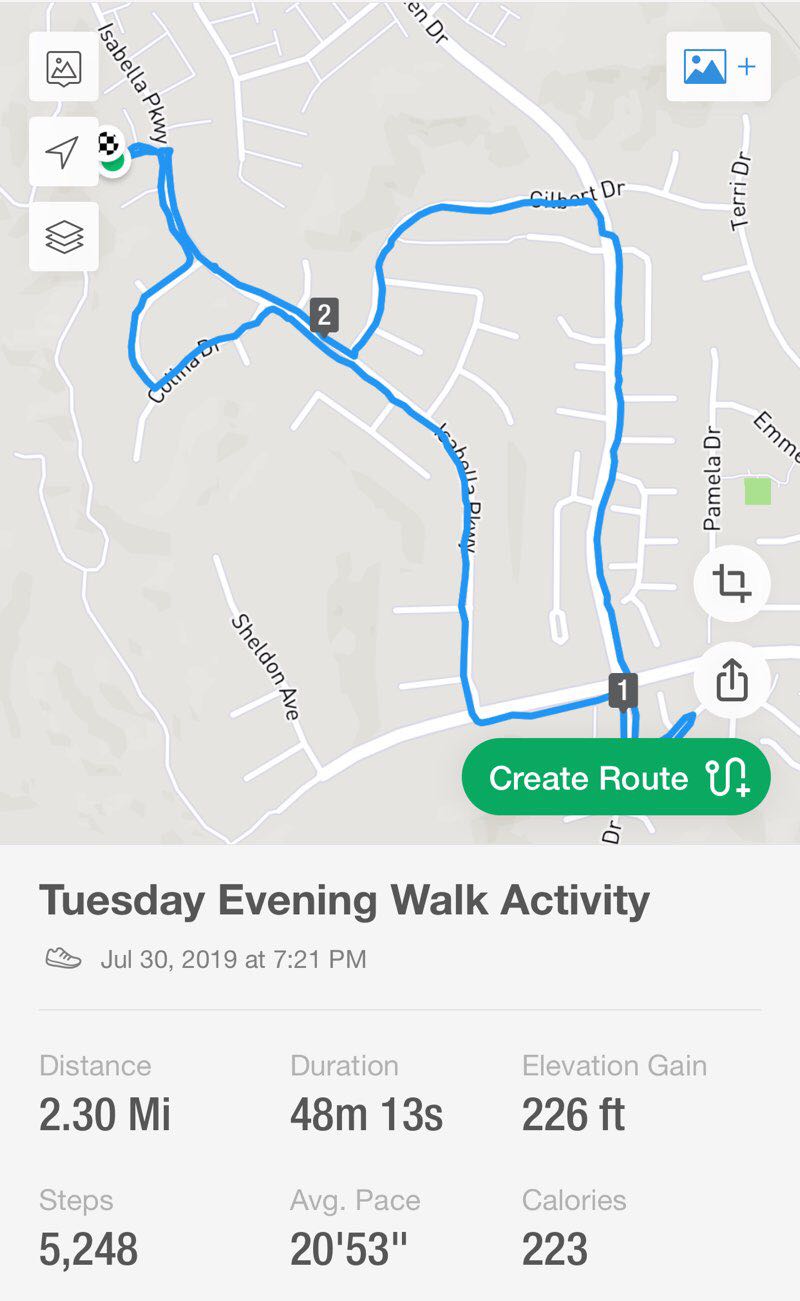The image size is (800, 1301).
Task: Tap the crop map icon
Action: (x=732, y=582)
